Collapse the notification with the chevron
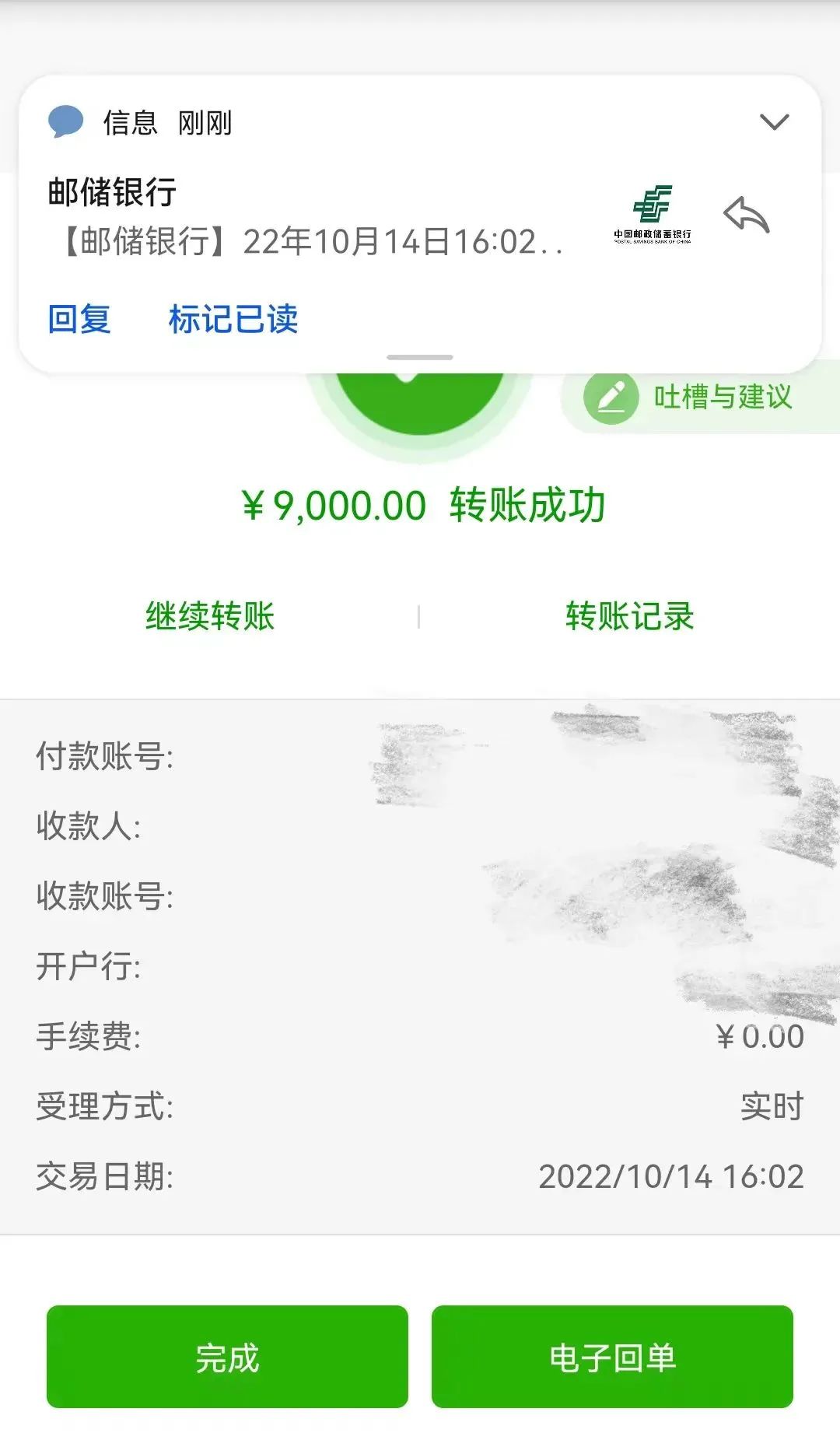 [x=772, y=121]
